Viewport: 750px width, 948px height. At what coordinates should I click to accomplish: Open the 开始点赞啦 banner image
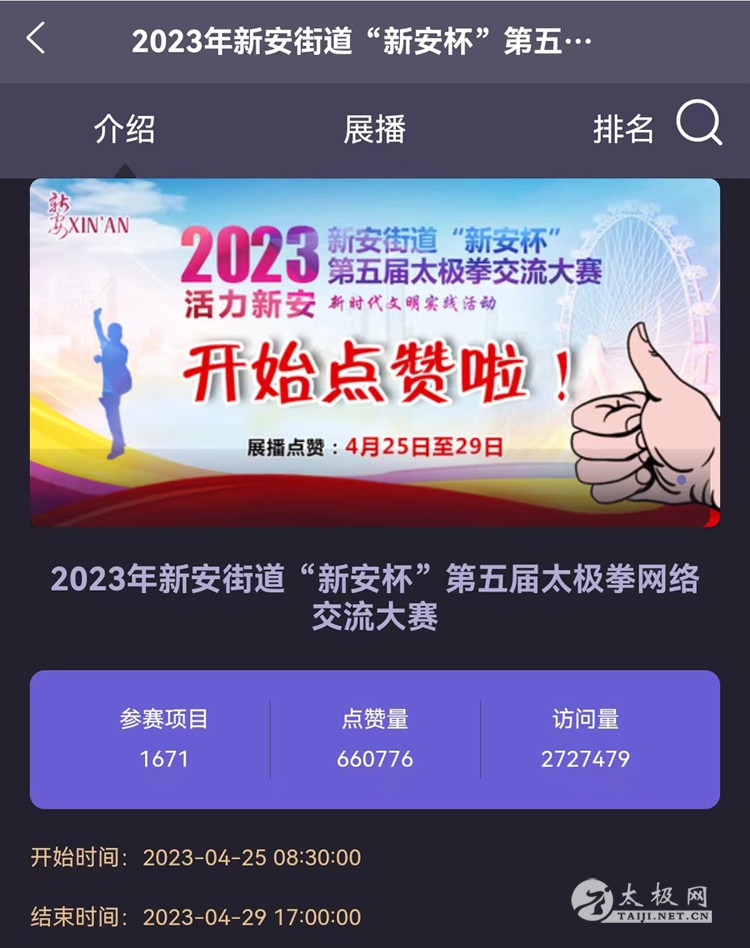375,352
